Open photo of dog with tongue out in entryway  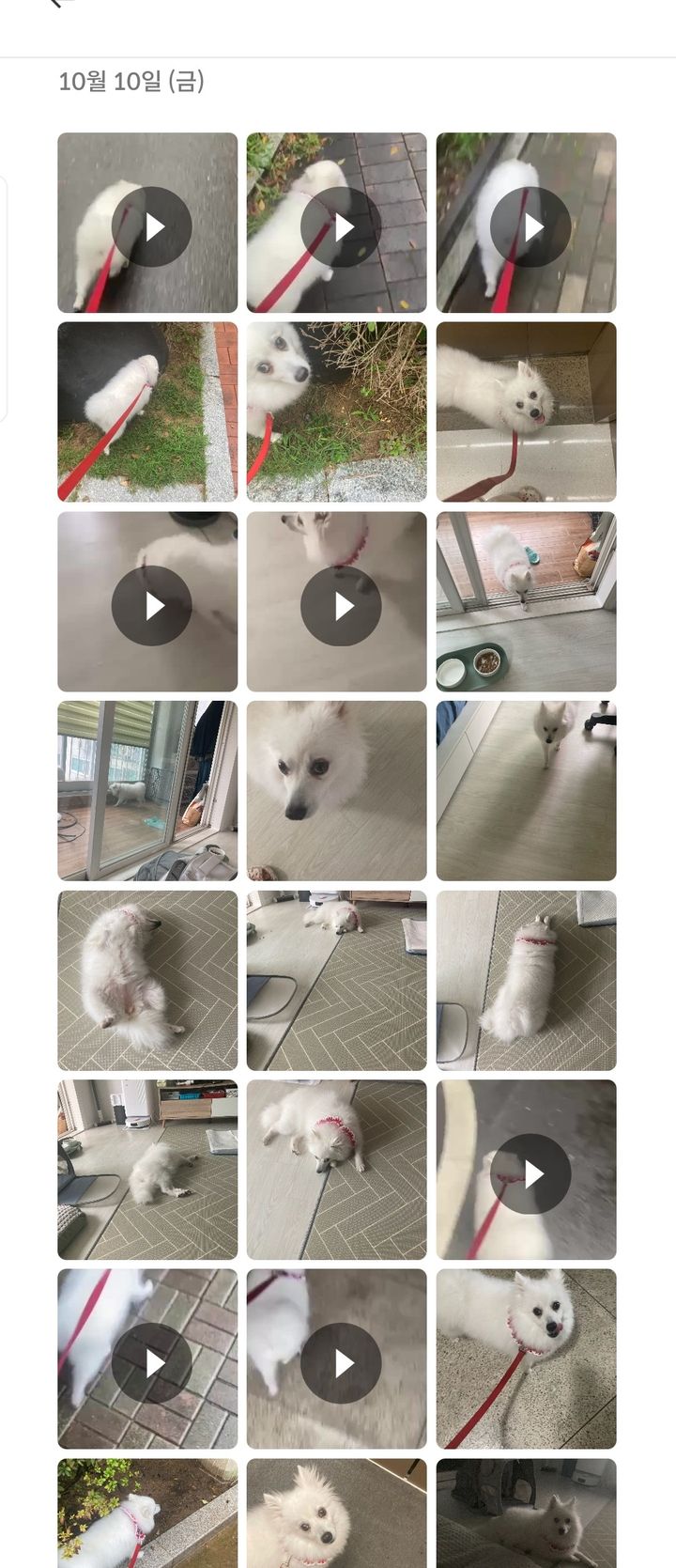pos(526,411)
